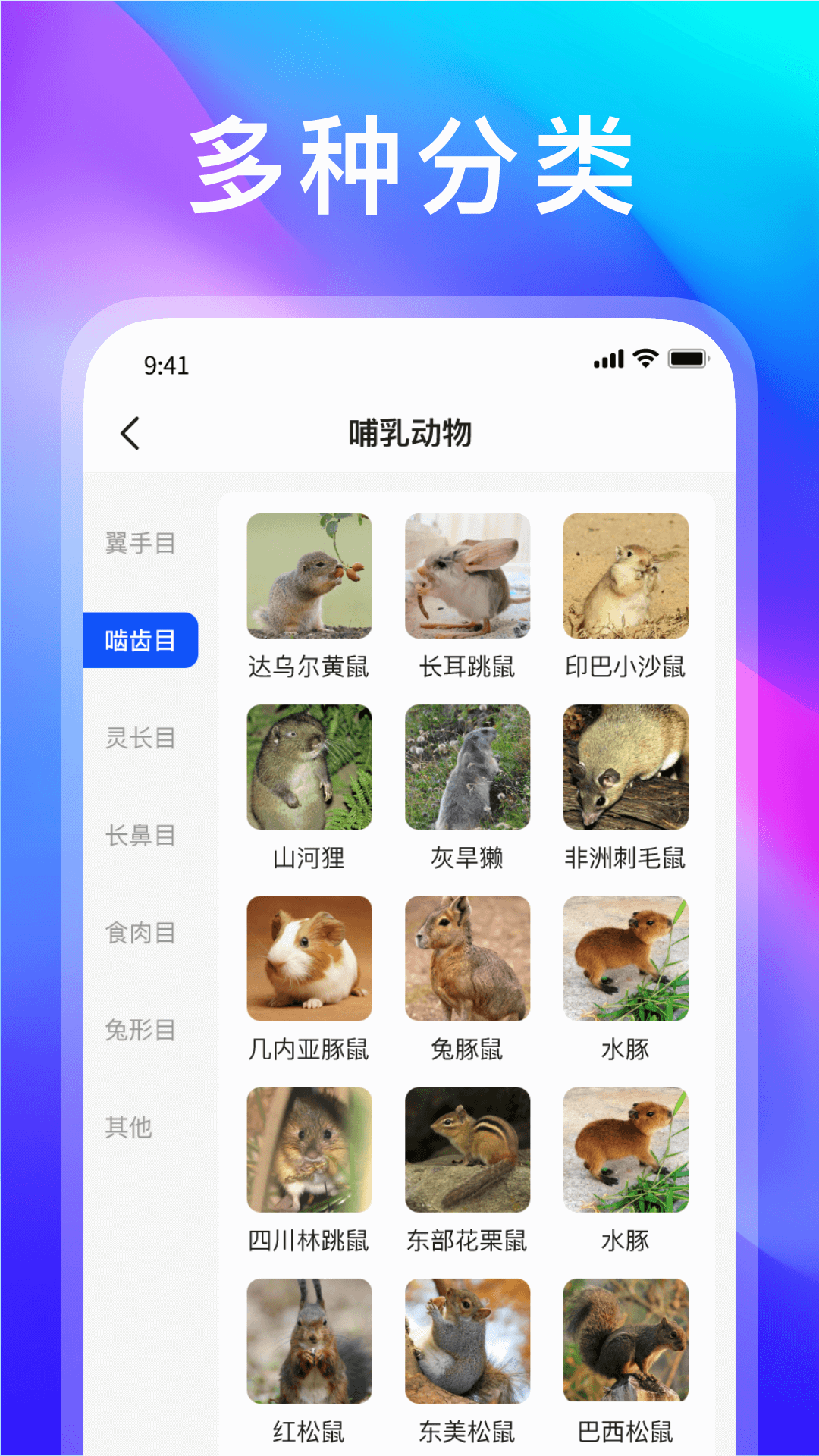Select the 食肉目 category

(140, 934)
